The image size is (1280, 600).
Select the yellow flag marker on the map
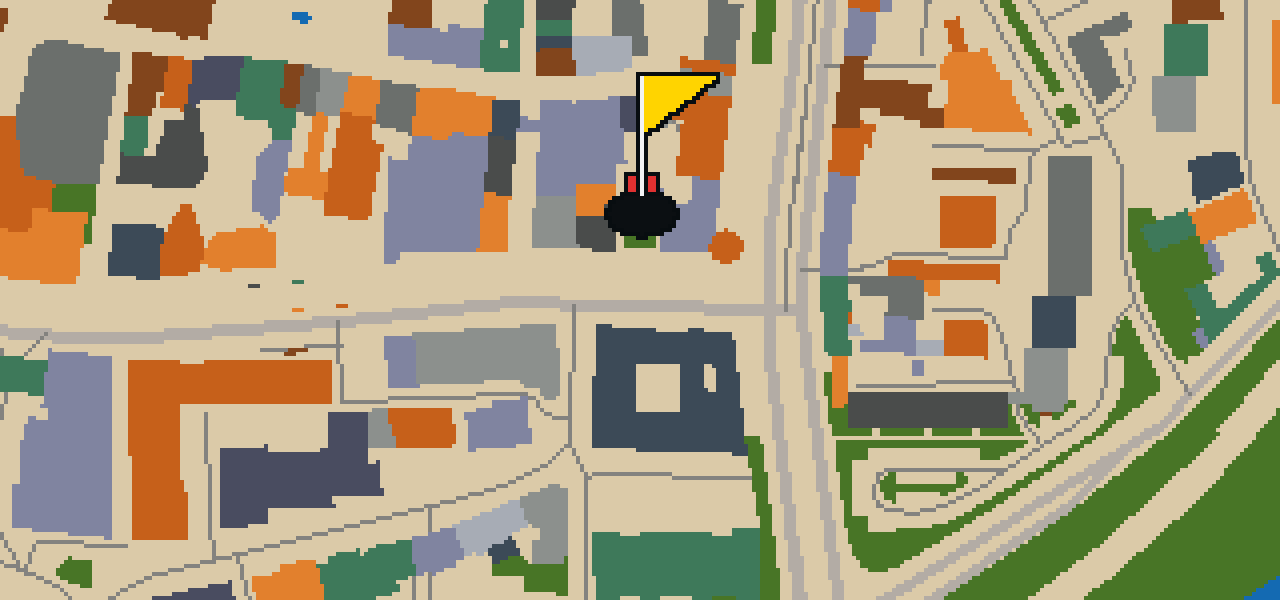[660, 155]
